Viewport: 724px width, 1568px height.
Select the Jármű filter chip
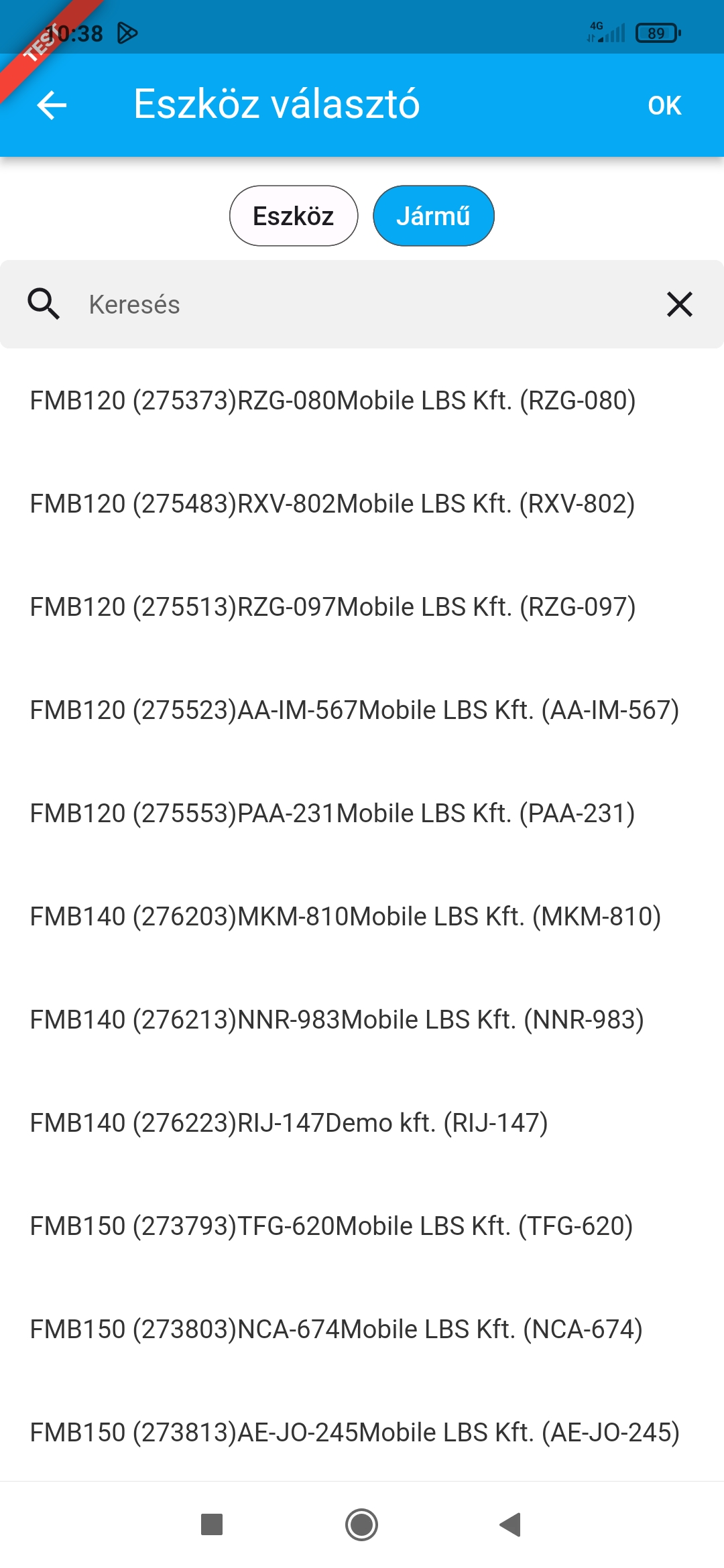pos(433,216)
